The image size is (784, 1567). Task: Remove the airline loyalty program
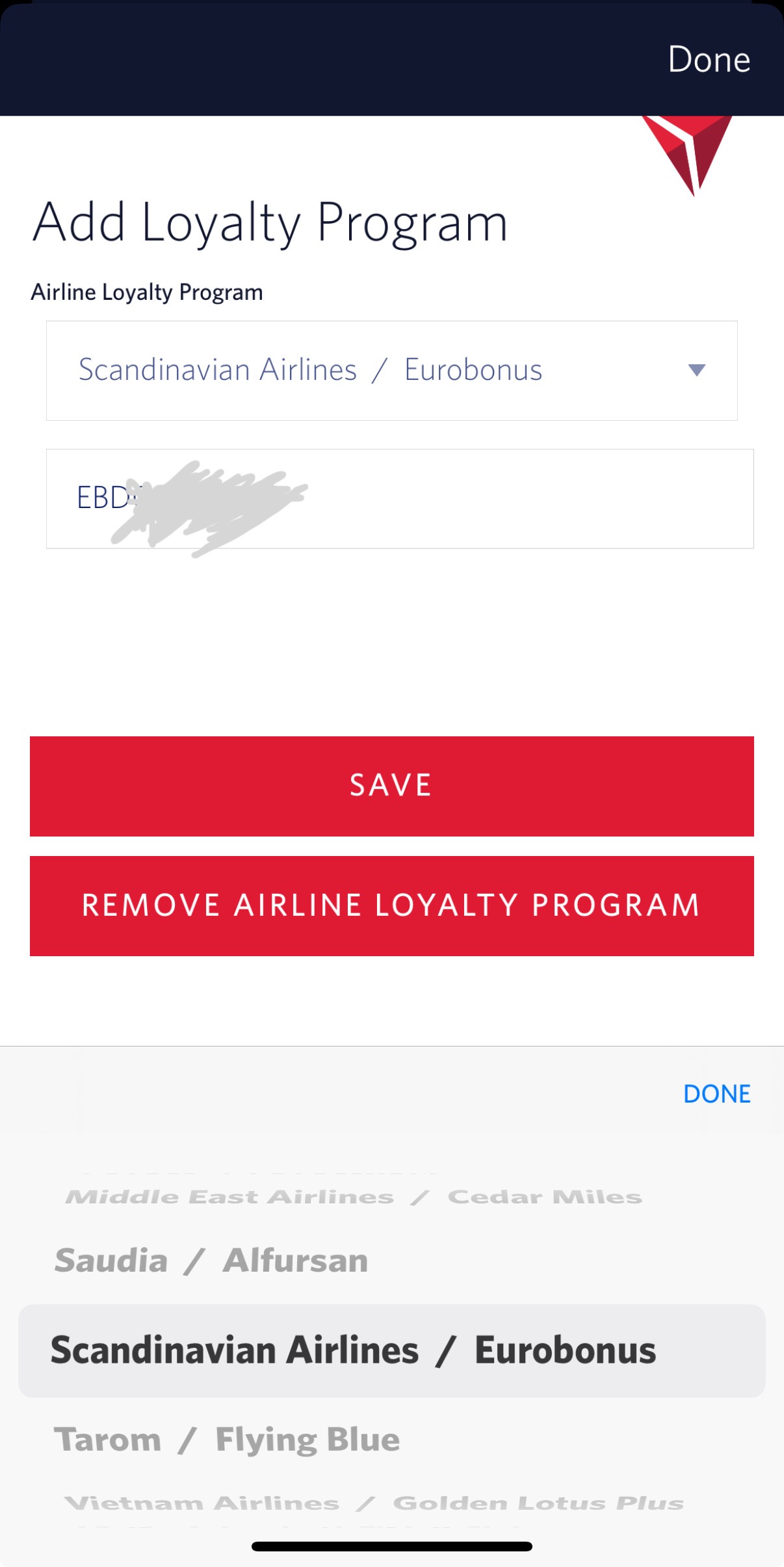[x=391, y=905]
